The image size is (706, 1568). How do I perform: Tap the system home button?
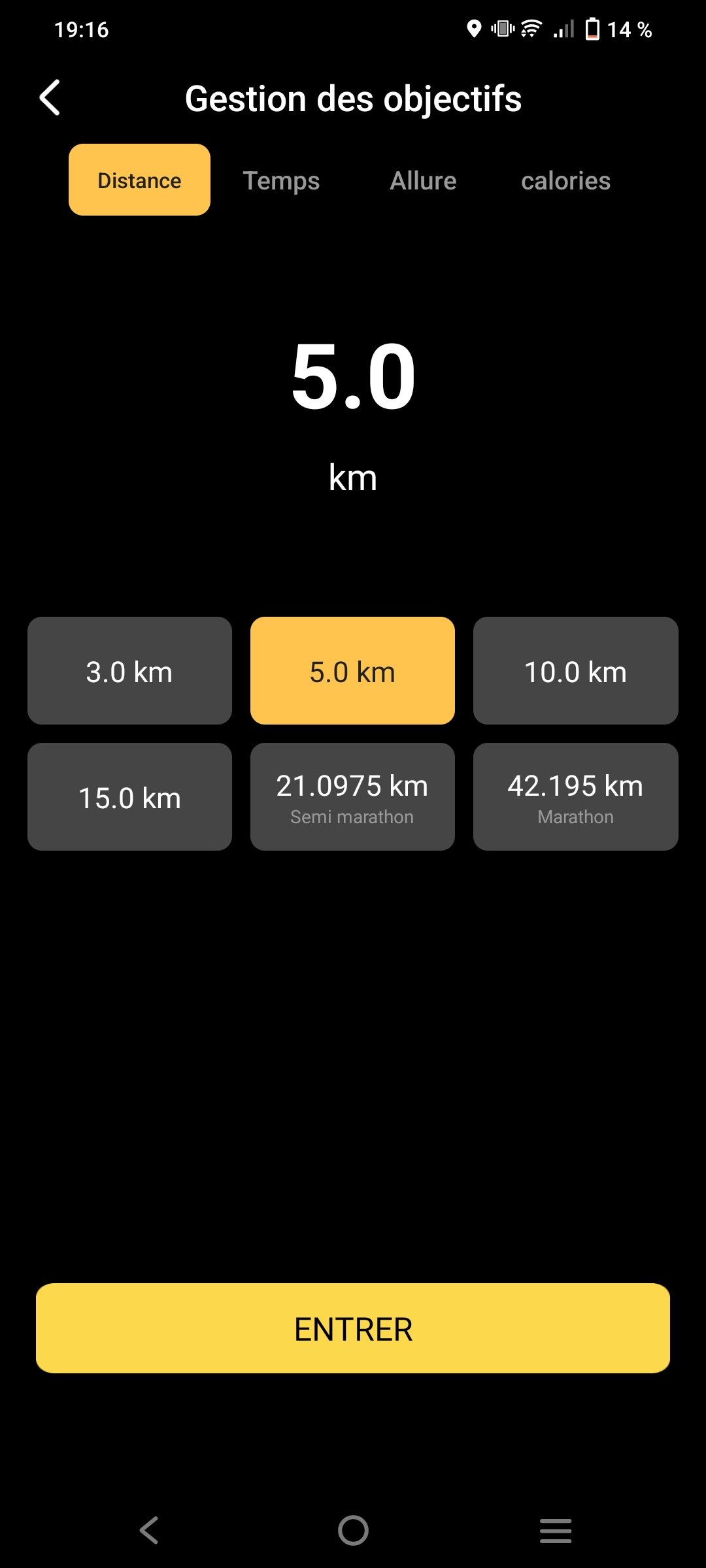[353, 1530]
